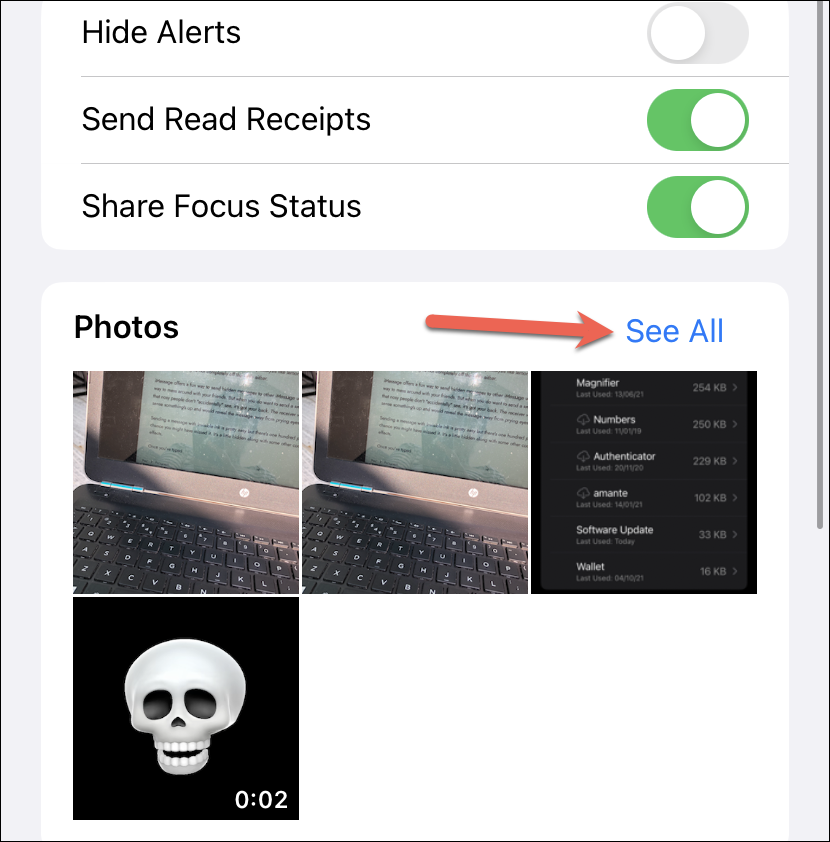Disable Share Focus Status

(698, 207)
